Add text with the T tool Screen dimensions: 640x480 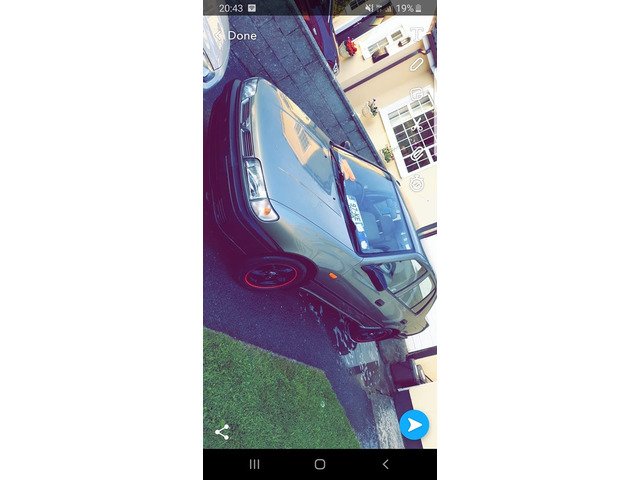pyautogui.click(x=416, y=35)
